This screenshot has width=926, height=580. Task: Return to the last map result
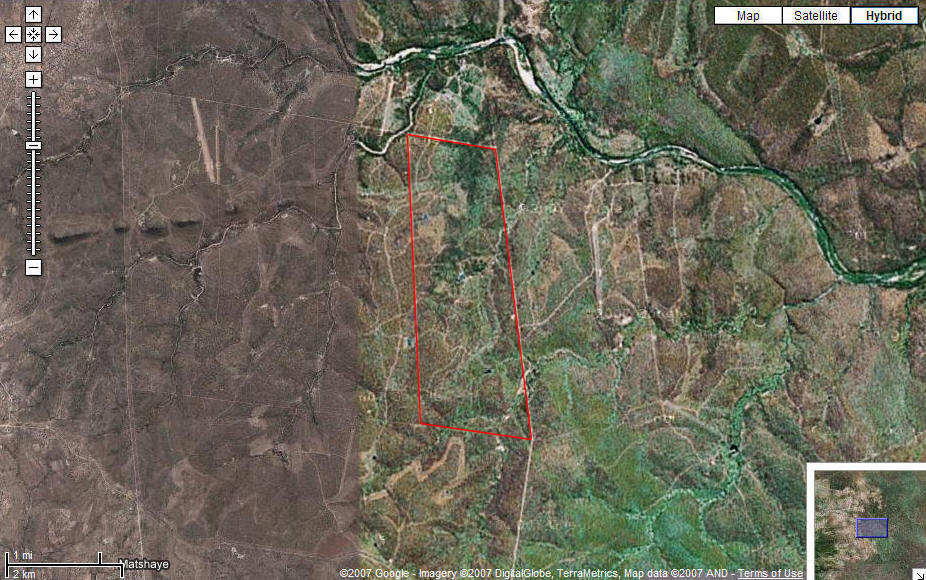tap(33, 34)
